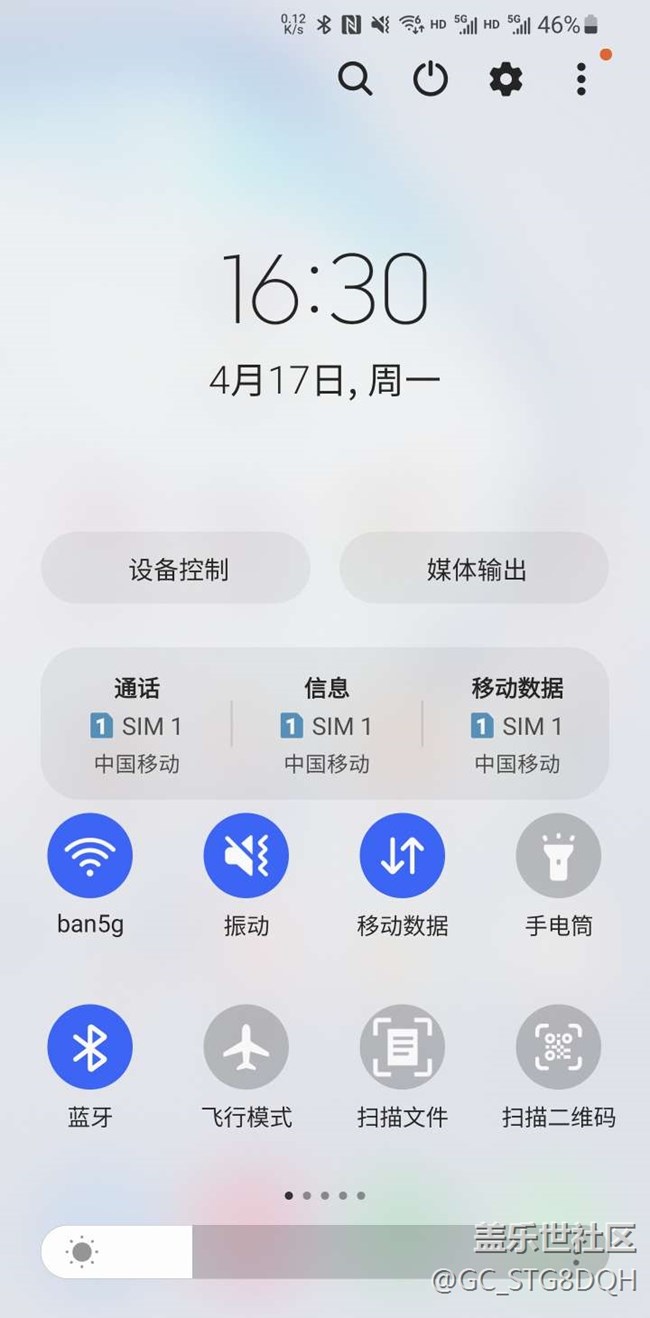Image resolution: width=650 pixels, height=1318 pixels.
Task: Open the power off menu icon
Action: coord(430,79)
